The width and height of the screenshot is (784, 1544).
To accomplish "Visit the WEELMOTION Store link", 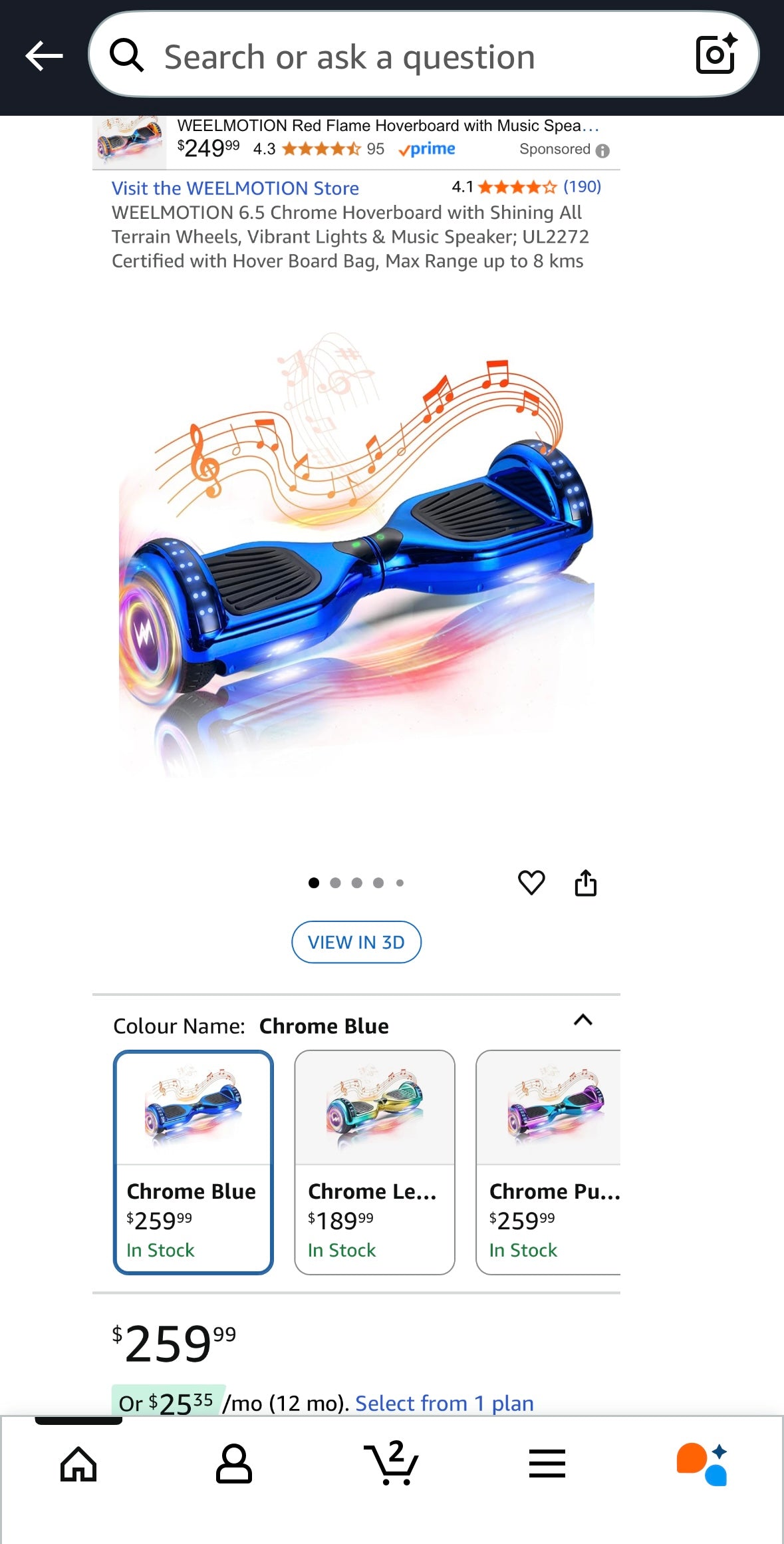I will 235,188.
